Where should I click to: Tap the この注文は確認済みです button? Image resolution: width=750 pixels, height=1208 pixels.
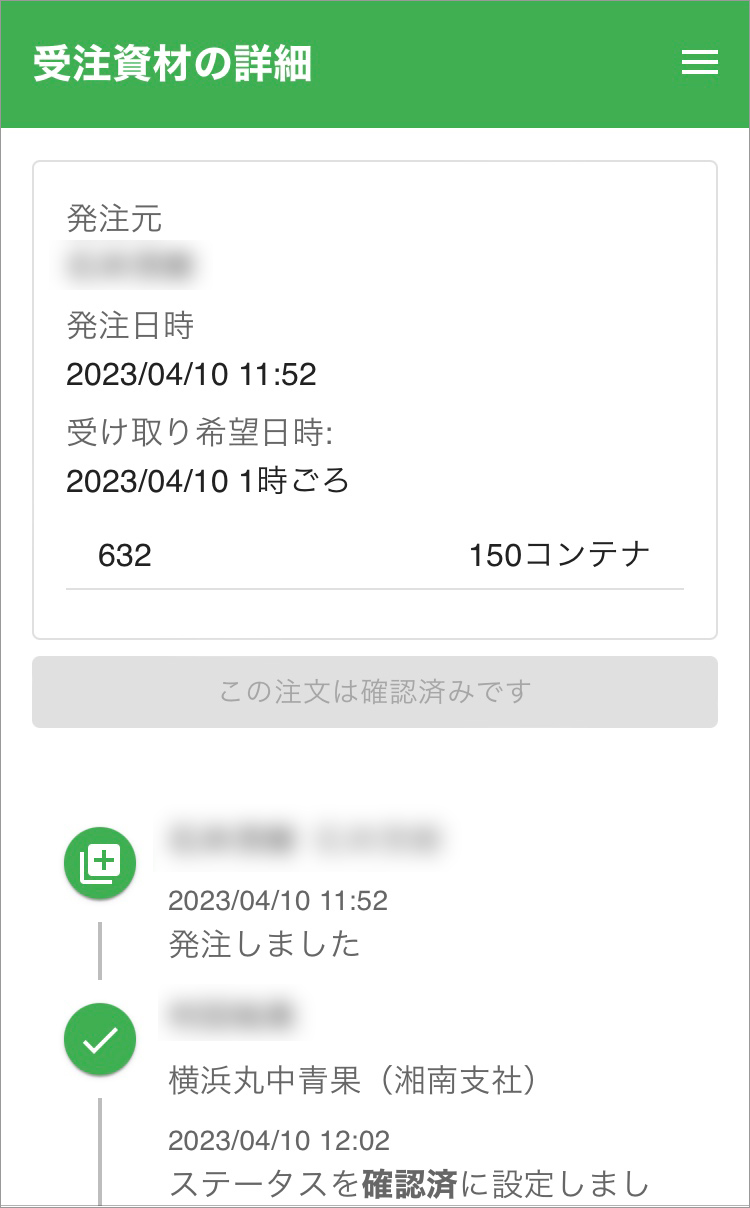(375, 692)
